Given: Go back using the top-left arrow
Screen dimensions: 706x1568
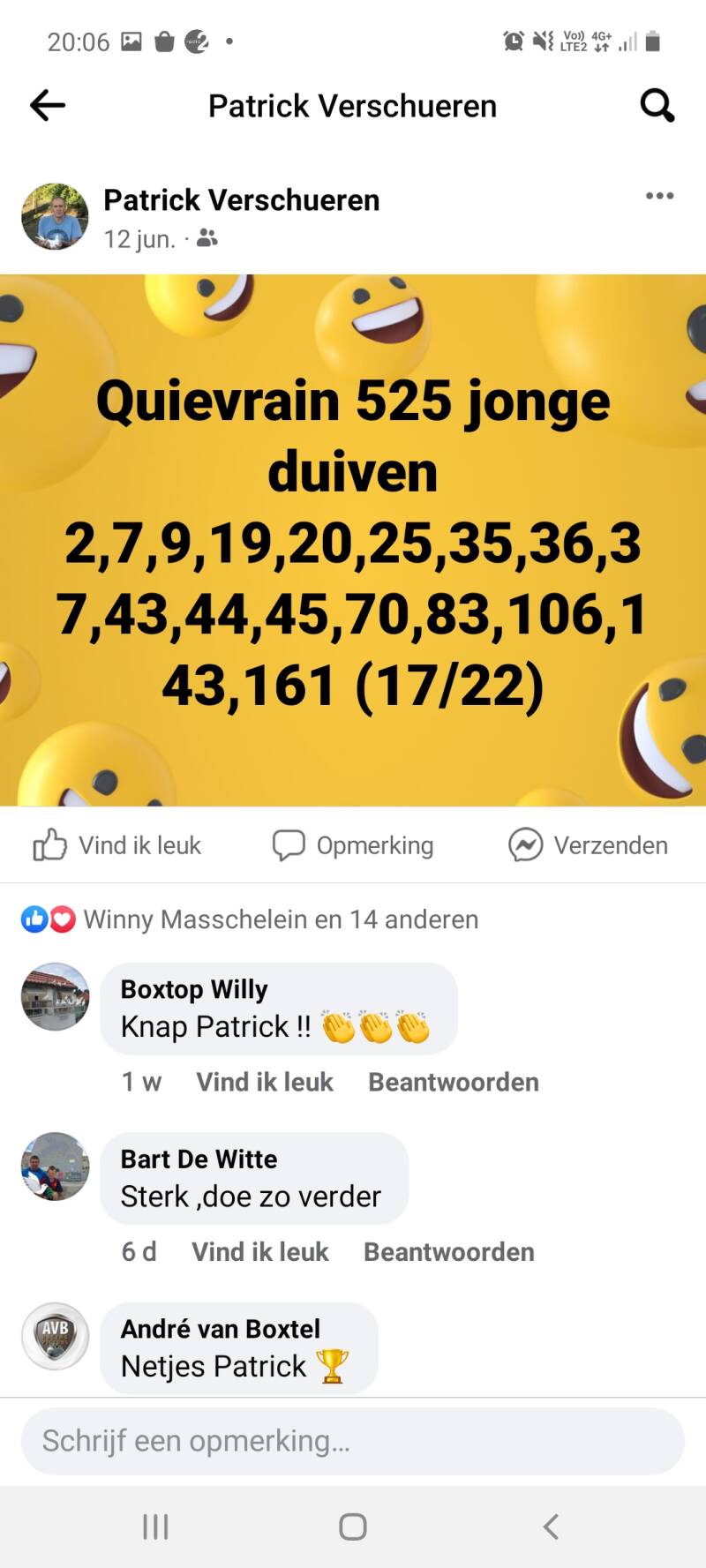Looking at the screenshot, I should click(x=48, y=106).
